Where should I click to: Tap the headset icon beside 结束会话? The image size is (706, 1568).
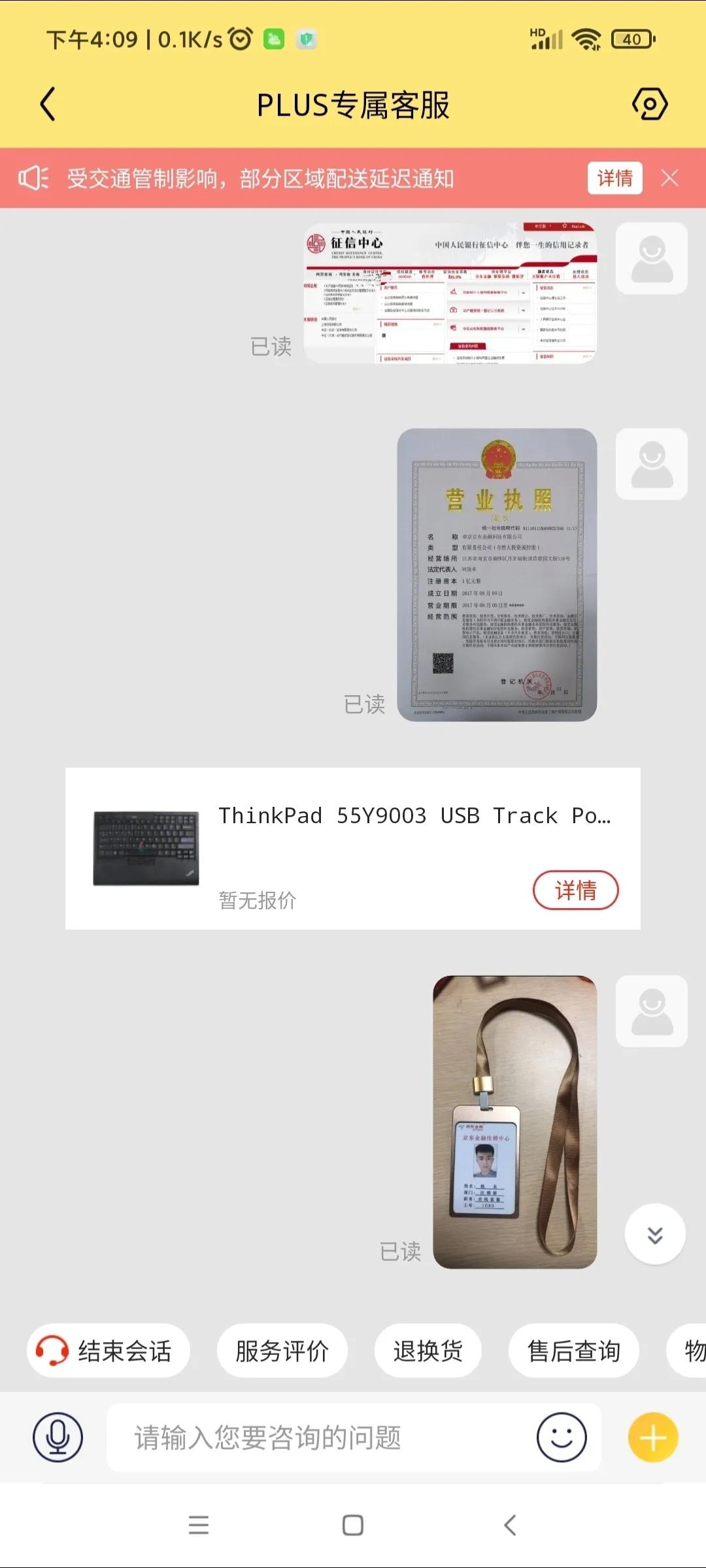(x=51, y=1350)
